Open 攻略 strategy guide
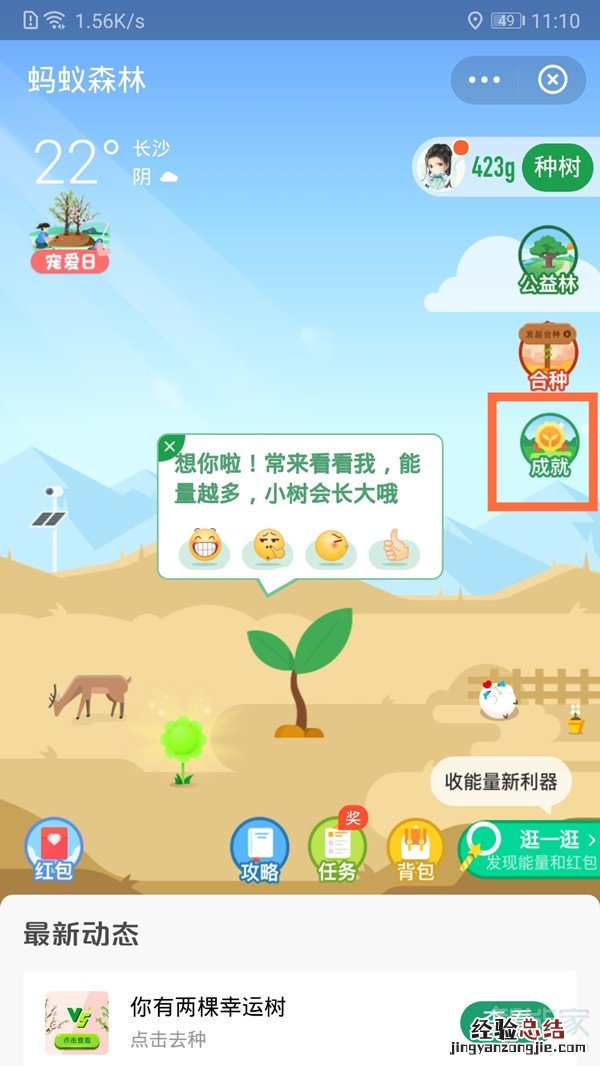600x1066 pixels. click(x=259, y=850)
